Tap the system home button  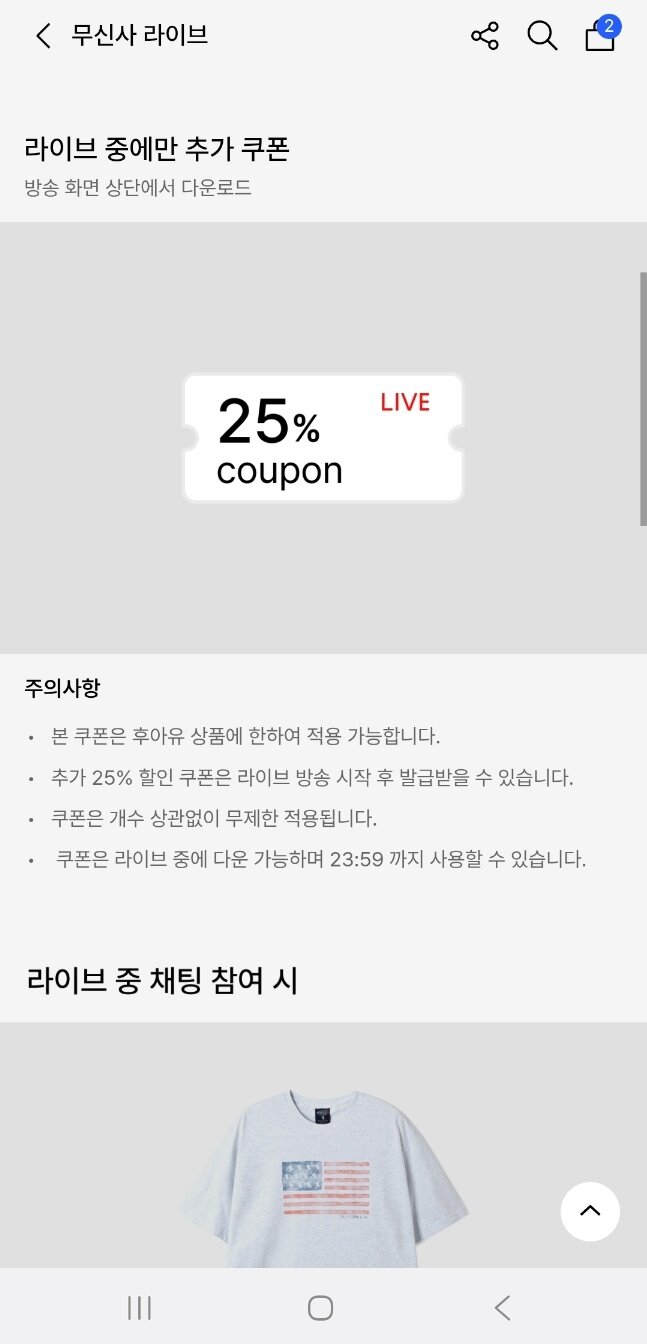[320, 1307]
